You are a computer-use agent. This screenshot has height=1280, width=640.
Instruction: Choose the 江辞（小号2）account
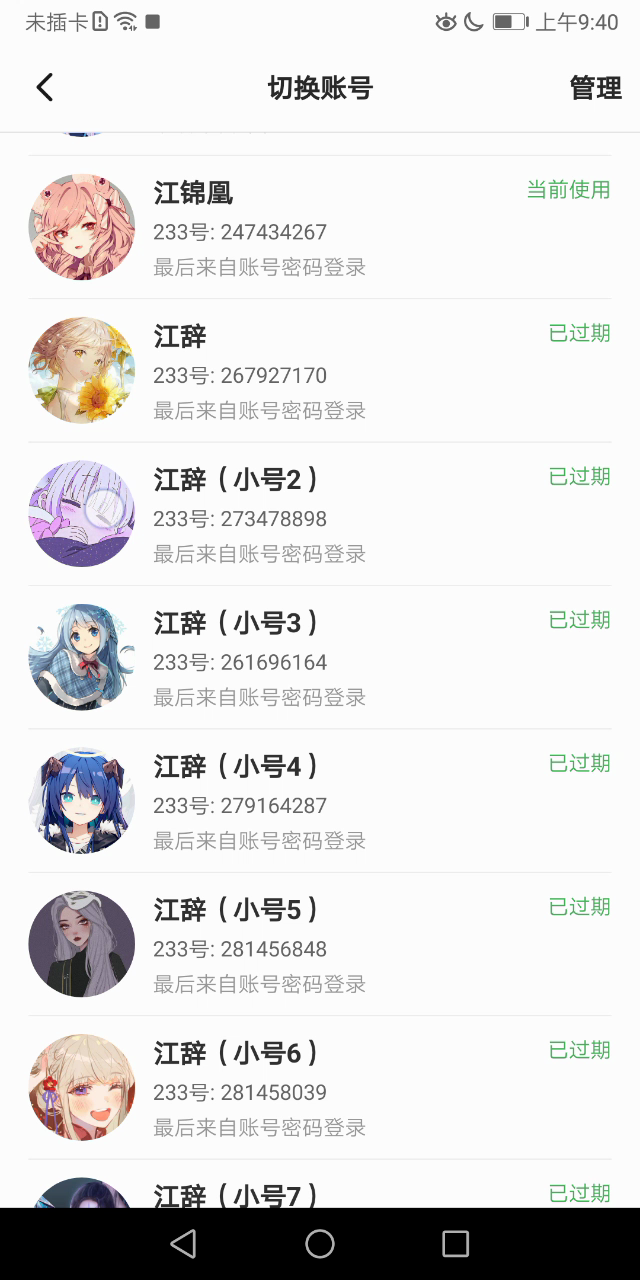click(x=320, y=514)
